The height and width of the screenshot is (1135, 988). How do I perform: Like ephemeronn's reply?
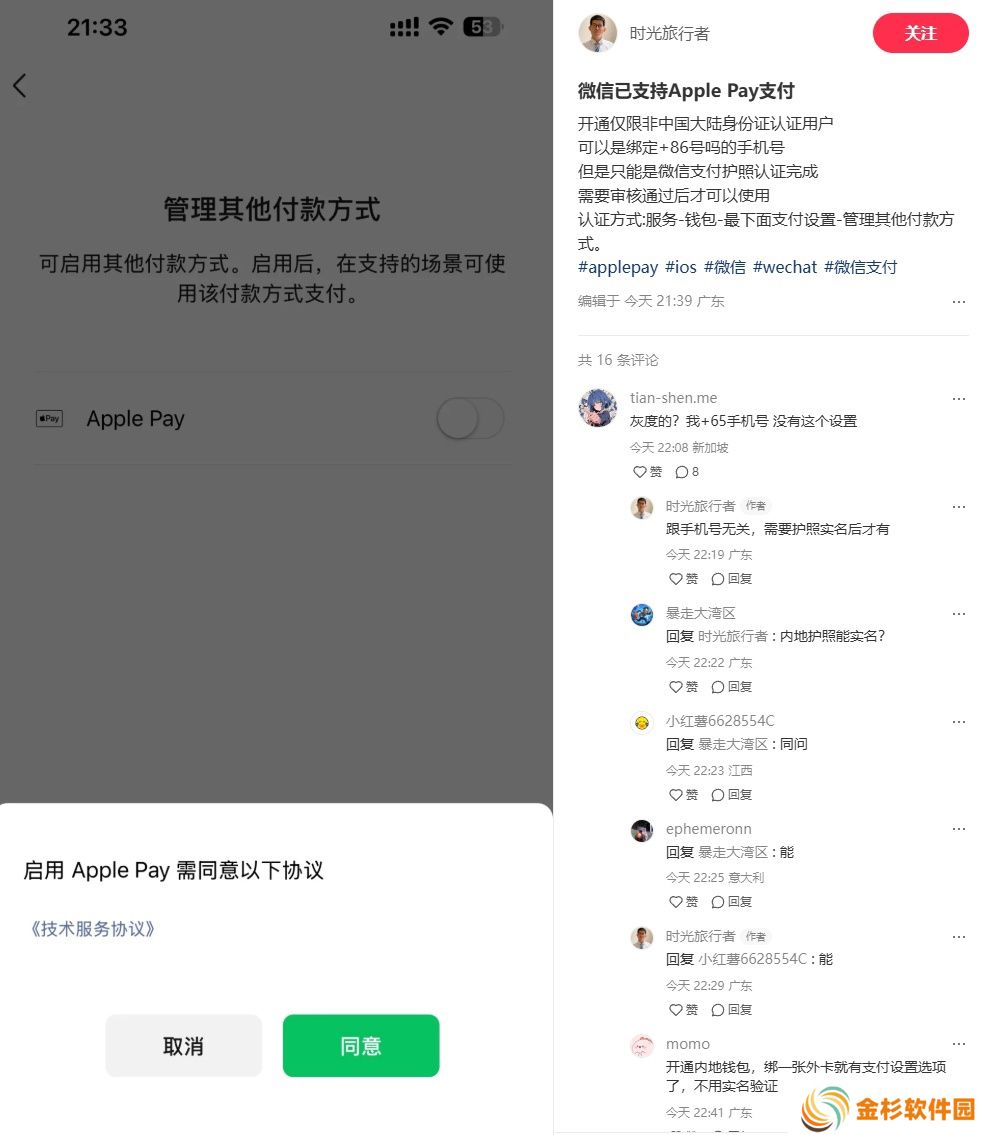click(683, 902)
